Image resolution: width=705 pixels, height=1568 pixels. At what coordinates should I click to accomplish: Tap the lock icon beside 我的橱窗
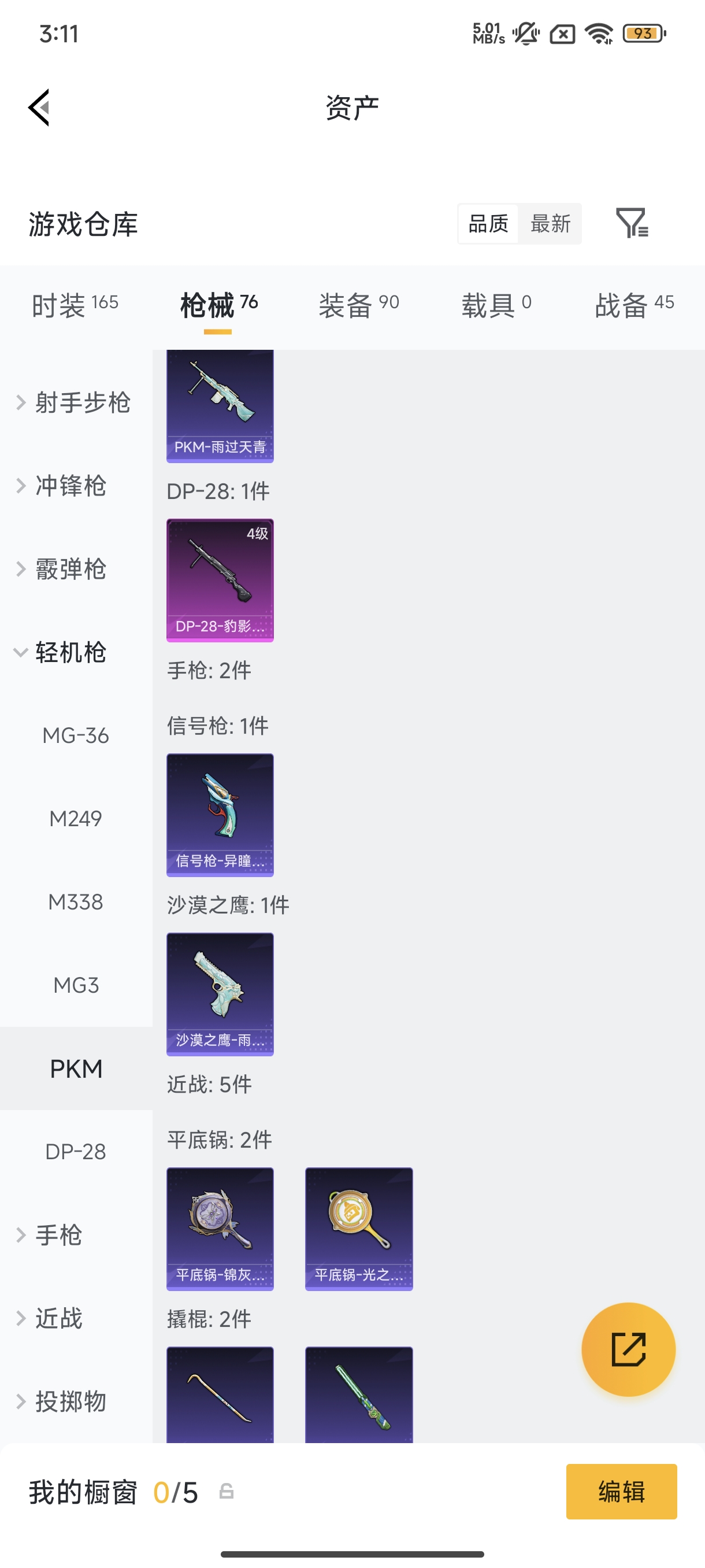point(227,1492)
